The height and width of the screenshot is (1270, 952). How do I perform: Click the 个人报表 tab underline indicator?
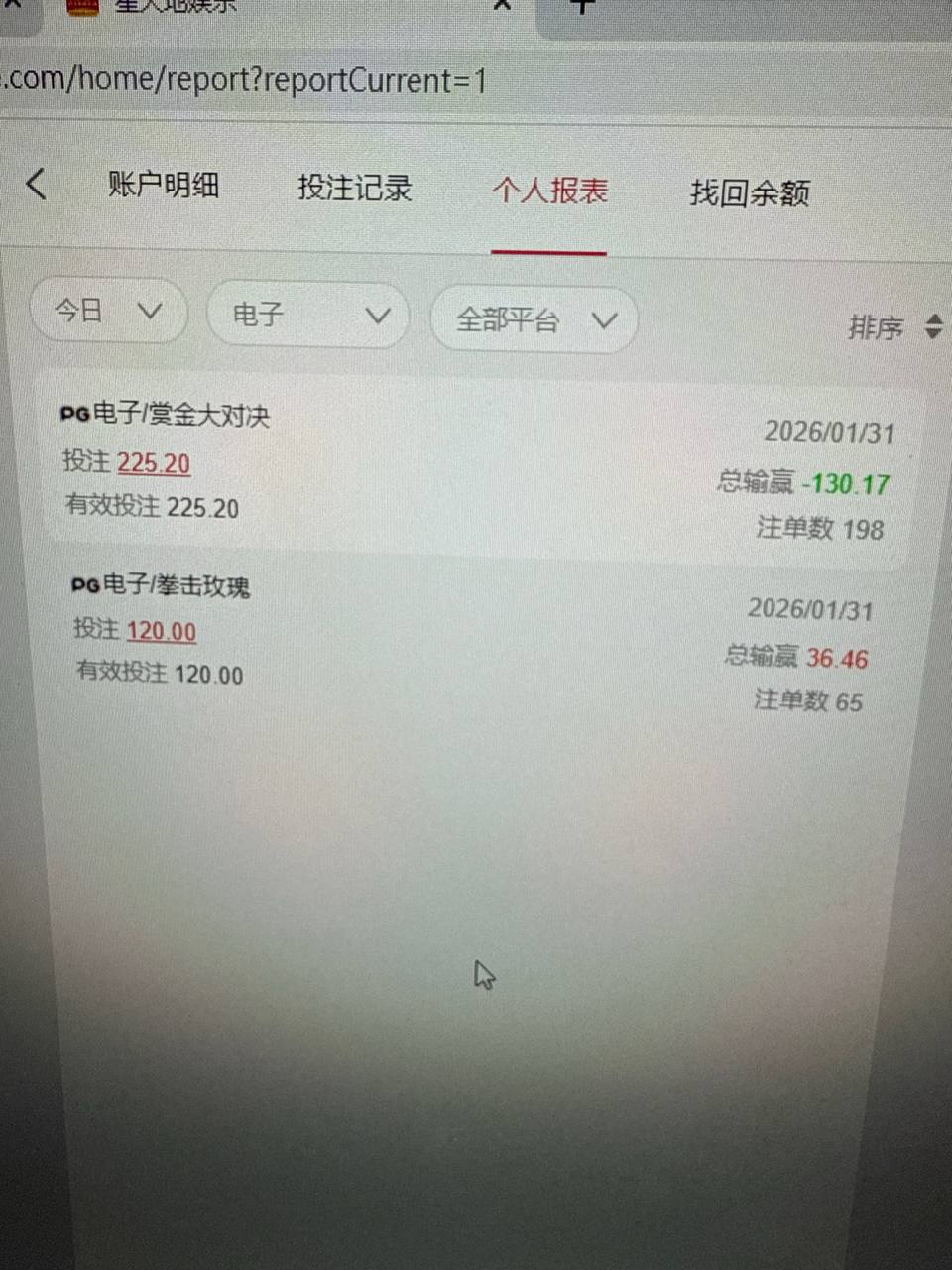[548, 251]
